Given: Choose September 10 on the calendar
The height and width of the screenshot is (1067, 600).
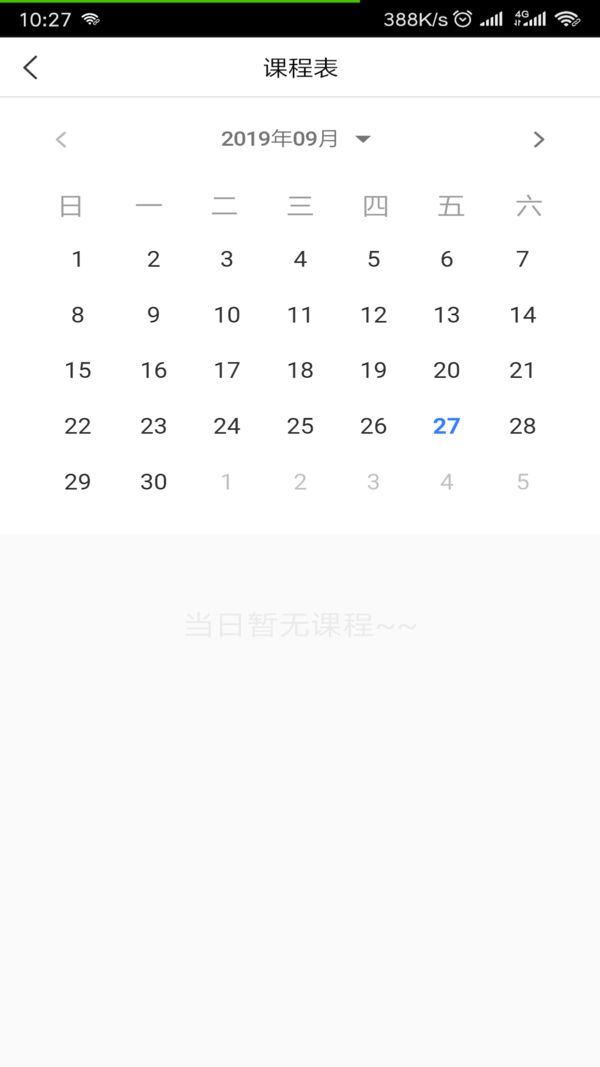Looking at the screenshot, I should 227,315.
